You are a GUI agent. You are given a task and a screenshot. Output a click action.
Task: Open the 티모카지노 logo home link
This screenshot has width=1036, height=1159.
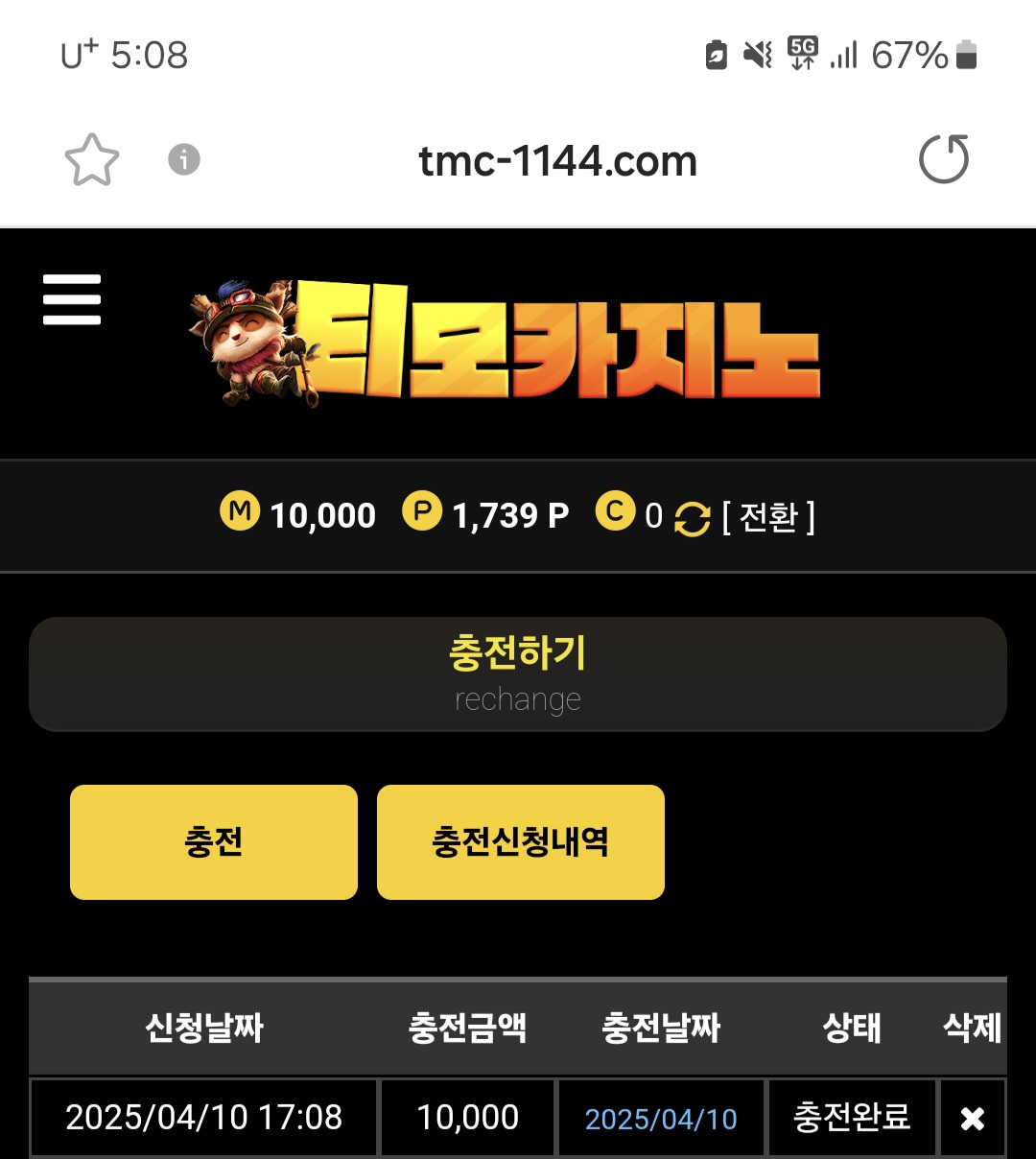pos(506,343)
